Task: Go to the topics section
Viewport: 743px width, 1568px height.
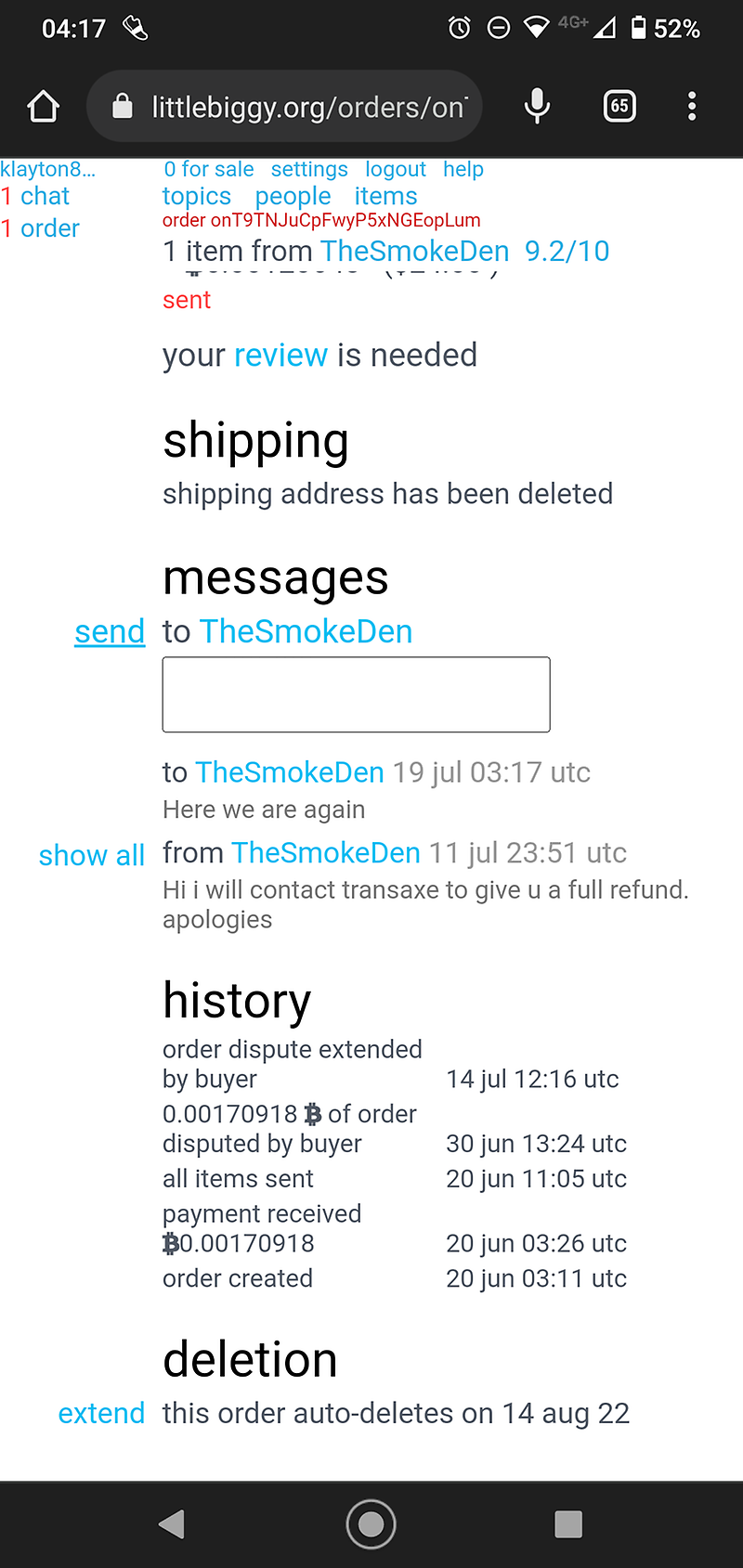Action: 197,197
